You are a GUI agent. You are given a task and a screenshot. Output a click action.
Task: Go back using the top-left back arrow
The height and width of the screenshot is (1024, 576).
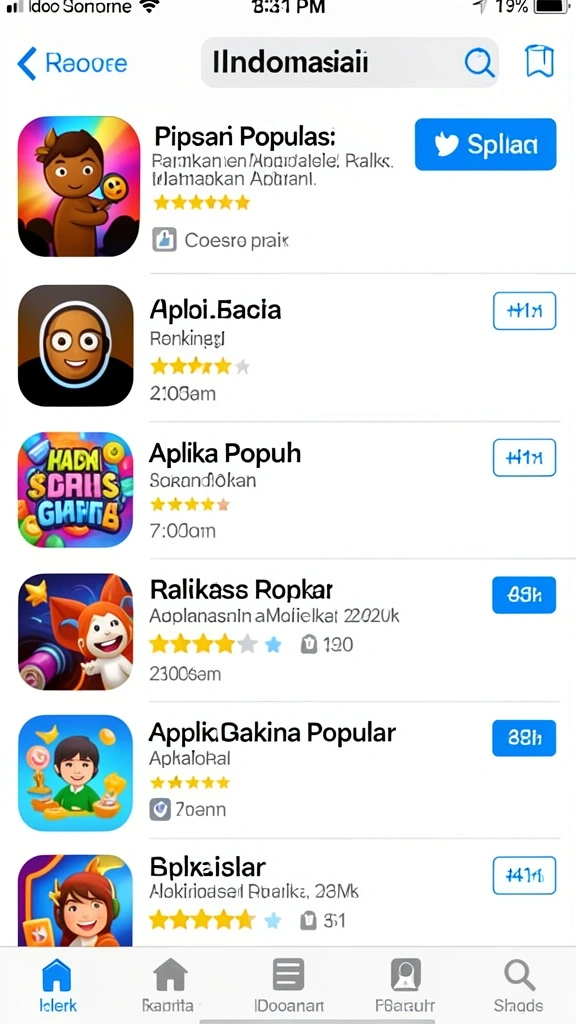[27, 63]
